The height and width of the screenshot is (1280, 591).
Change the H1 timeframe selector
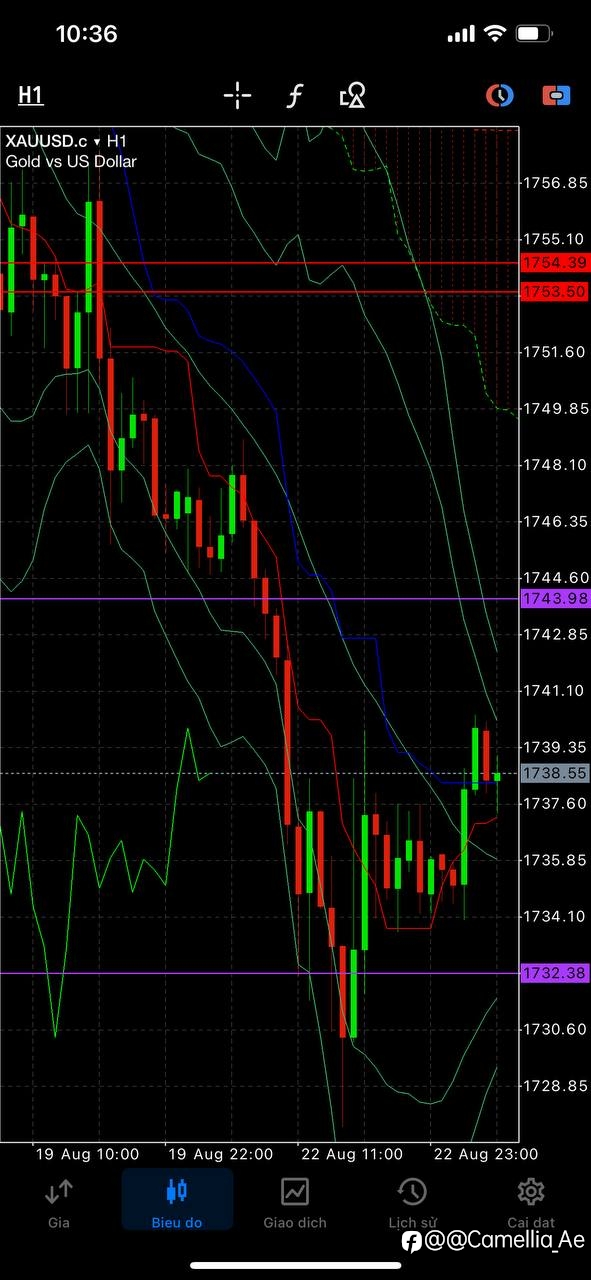pyautogui.click(x=31, y=95)
